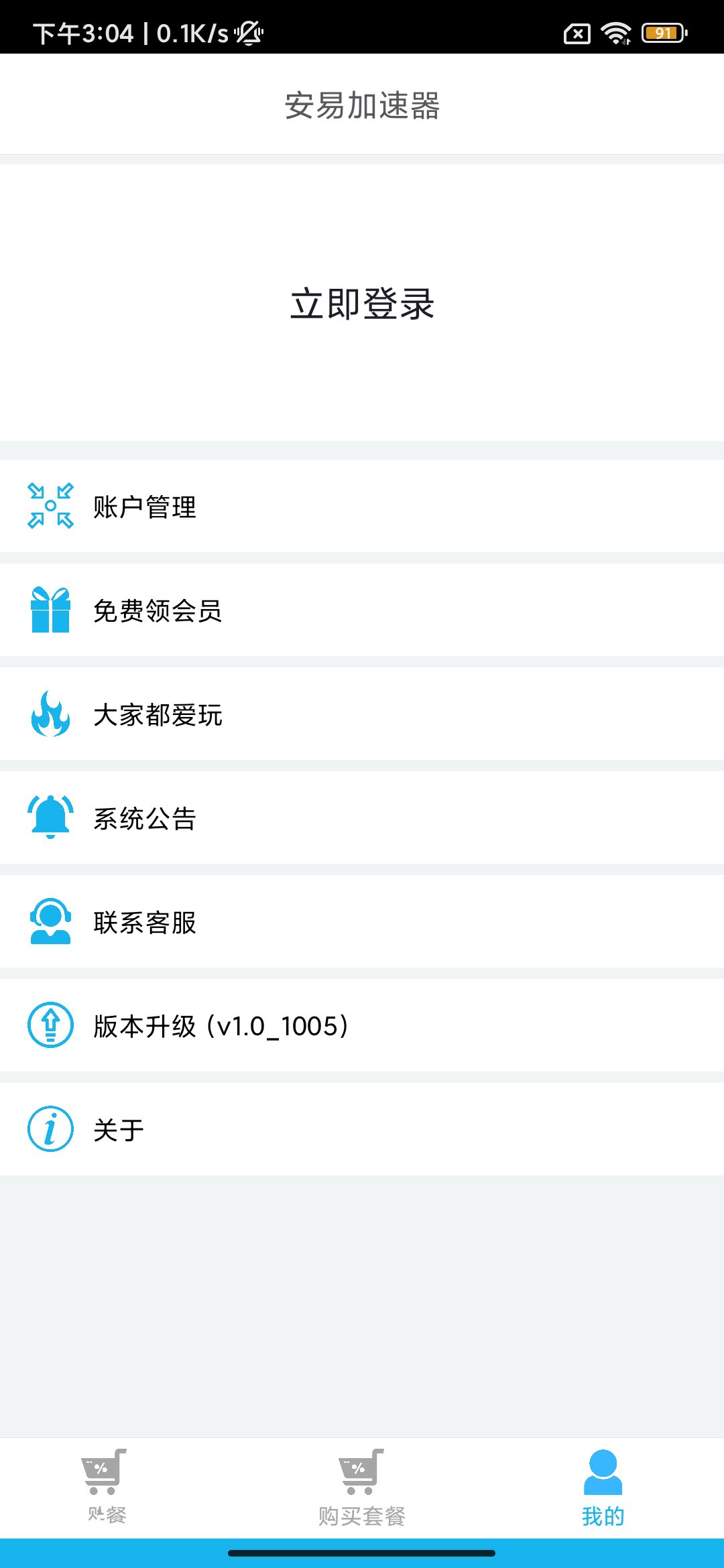724x1568 pixels.
Task: Switch to the 购买套餐 tab
Action: 362,1488
